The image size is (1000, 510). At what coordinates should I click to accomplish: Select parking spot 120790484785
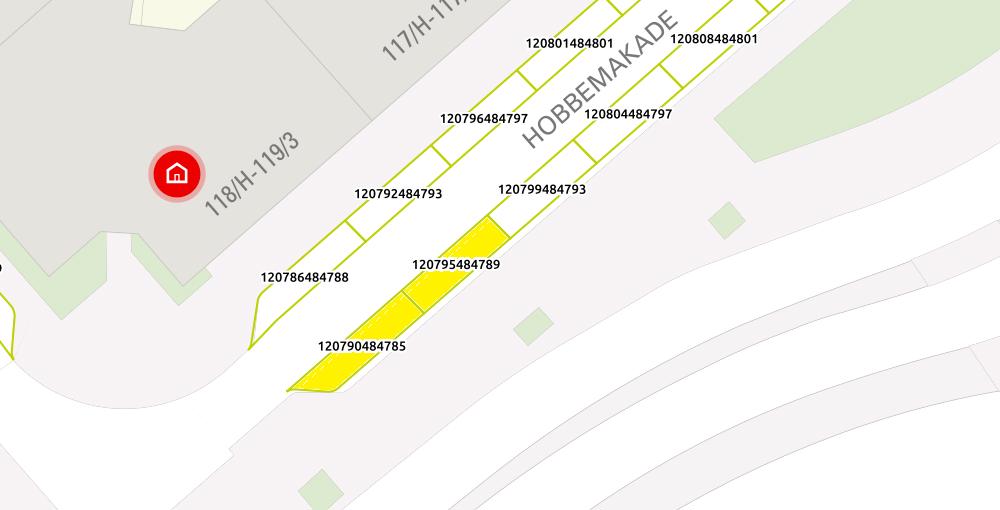[362, 346]
